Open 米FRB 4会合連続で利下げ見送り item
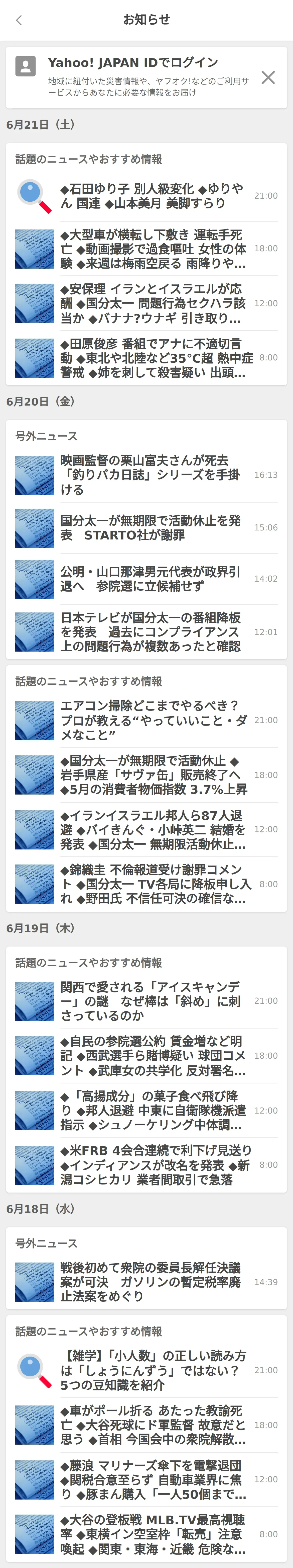 point(152,1165)
